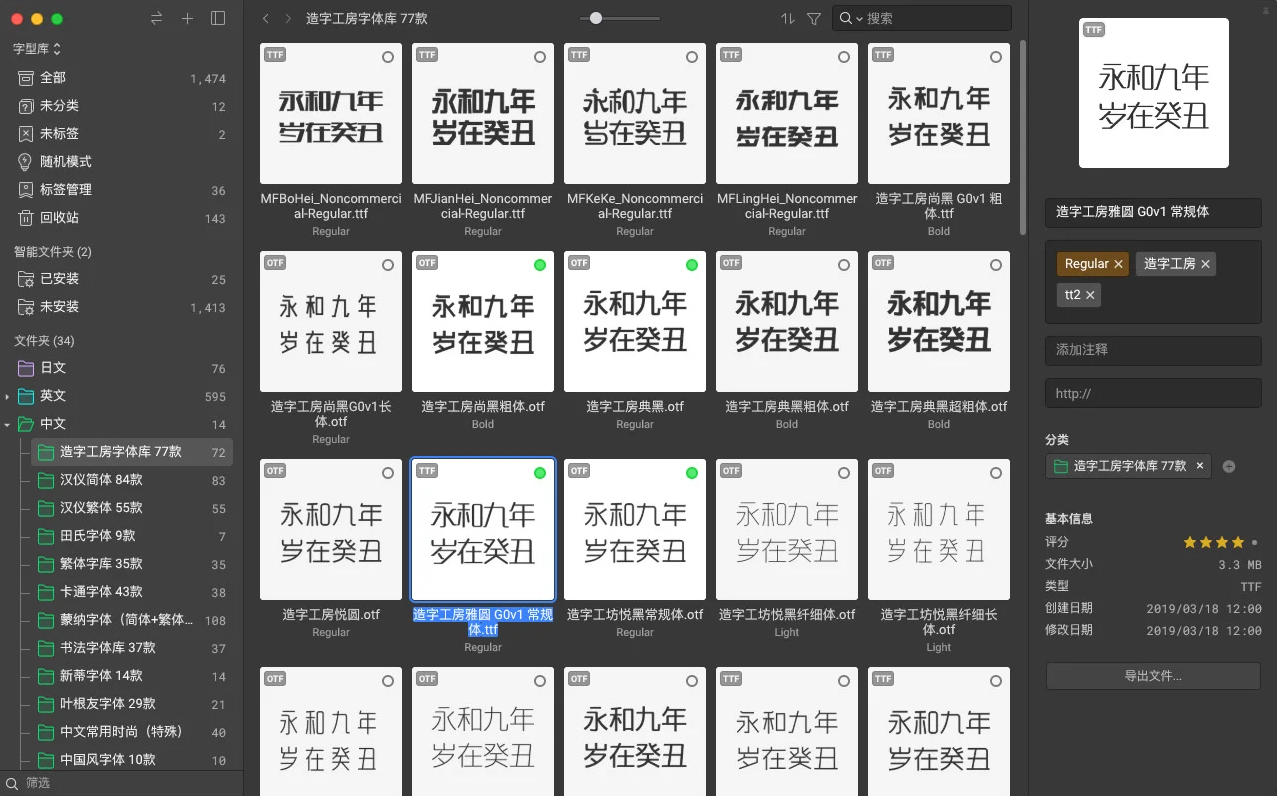
Task: Open the 汉仪简体 84款 folder
Action: pyautogui.click(x=100, y=480)
